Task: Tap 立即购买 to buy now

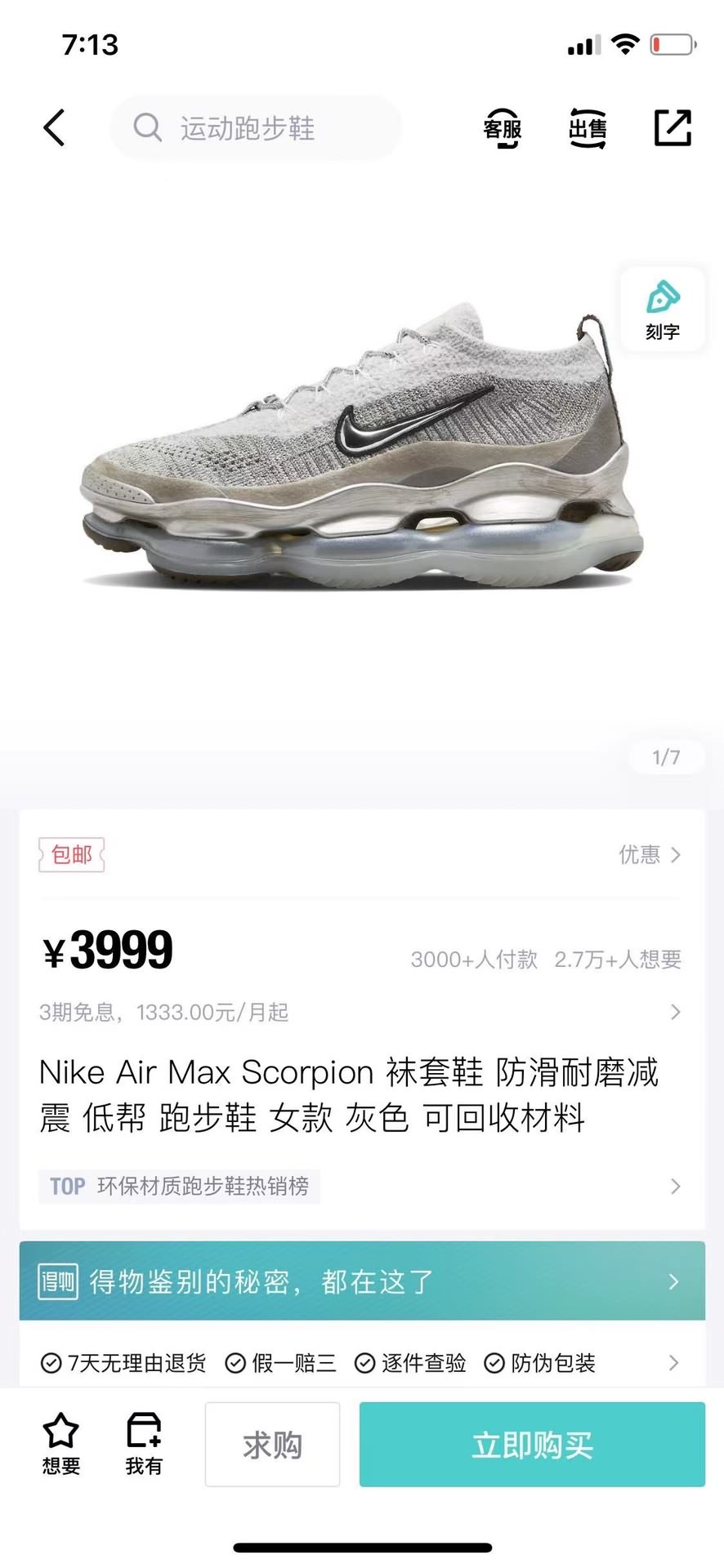Action: 532,1445
